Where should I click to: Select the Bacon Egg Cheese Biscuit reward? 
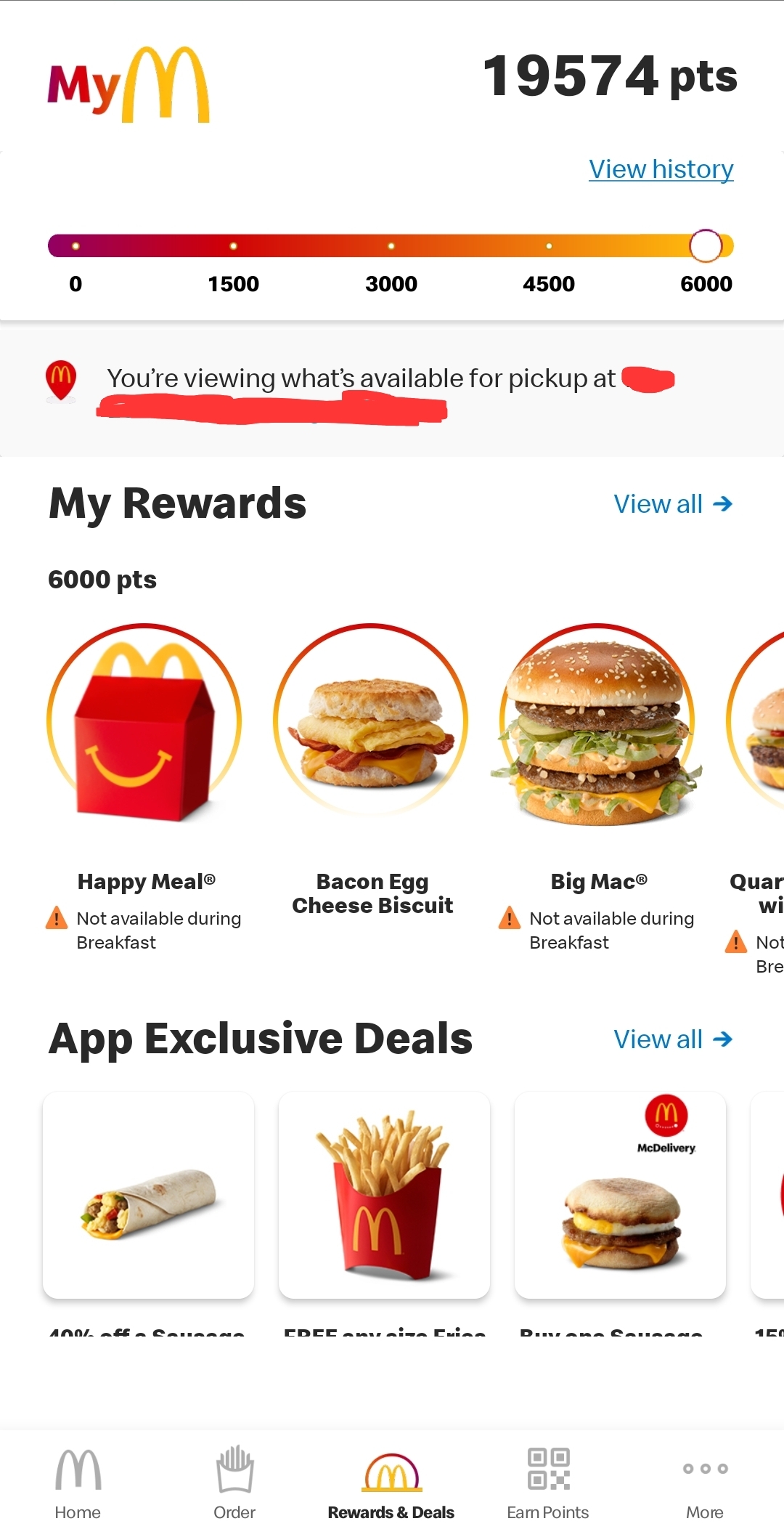tap(372, 770)
